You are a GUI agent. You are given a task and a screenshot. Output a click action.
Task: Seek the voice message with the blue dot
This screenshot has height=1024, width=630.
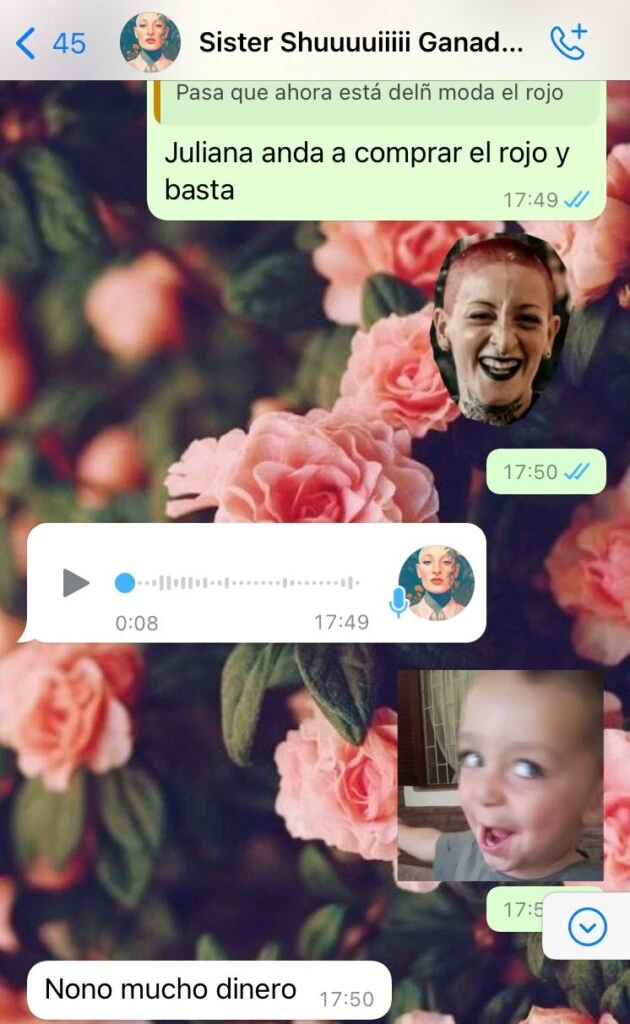[x=125, y=582]
